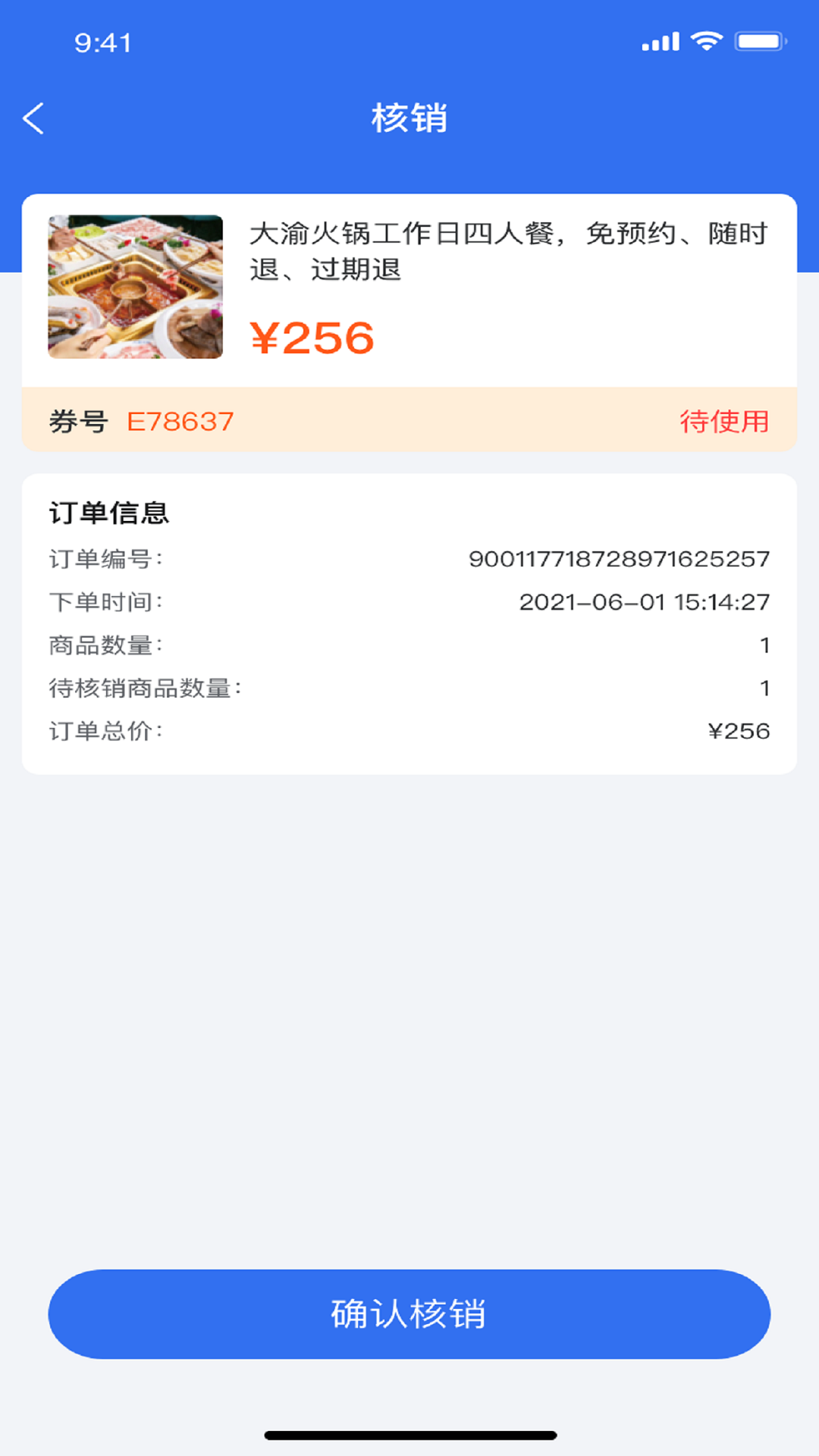Click the back arrow to leave 核销 page
Screen dimensions: 819x1456
pyautogui.click(x=32, y=118)
